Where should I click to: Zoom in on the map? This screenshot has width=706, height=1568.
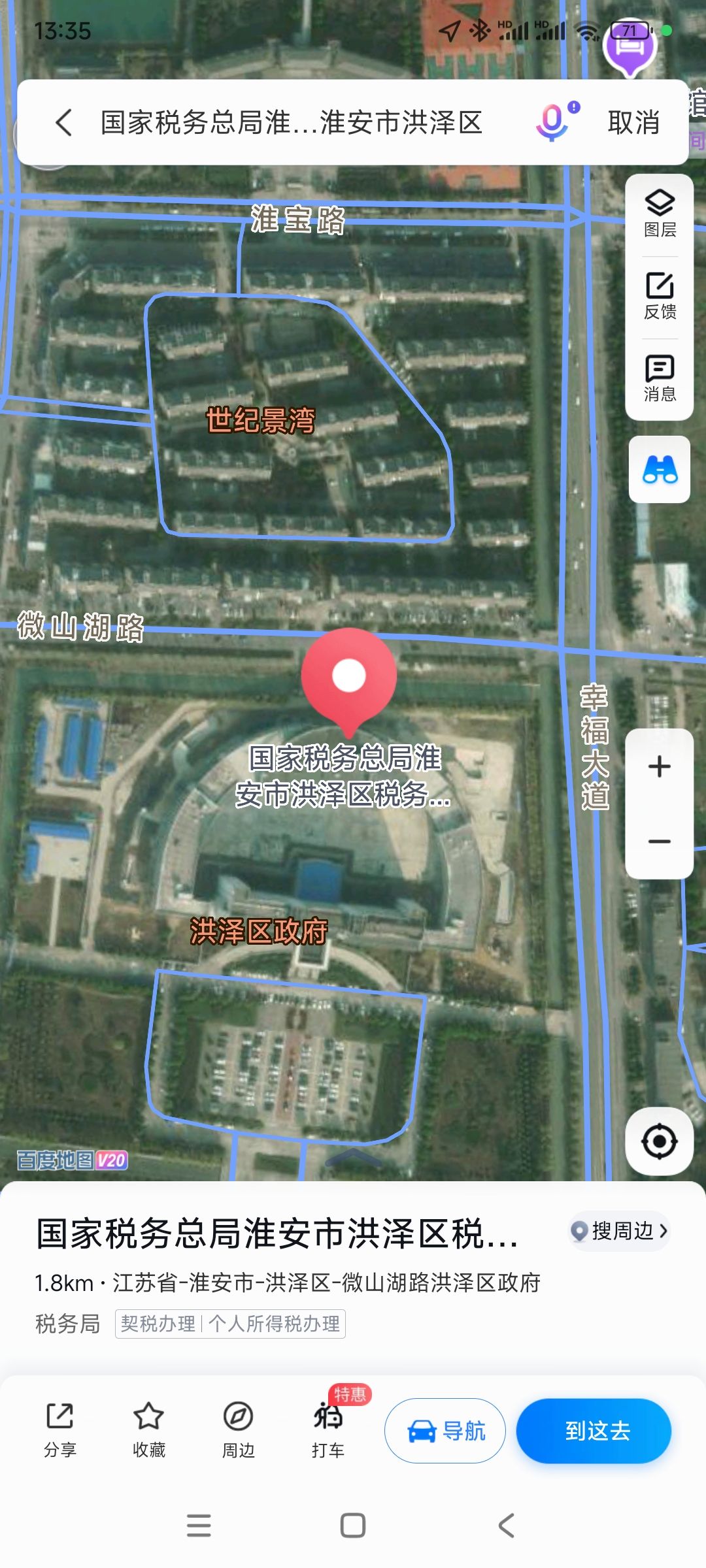click(660, 766)
